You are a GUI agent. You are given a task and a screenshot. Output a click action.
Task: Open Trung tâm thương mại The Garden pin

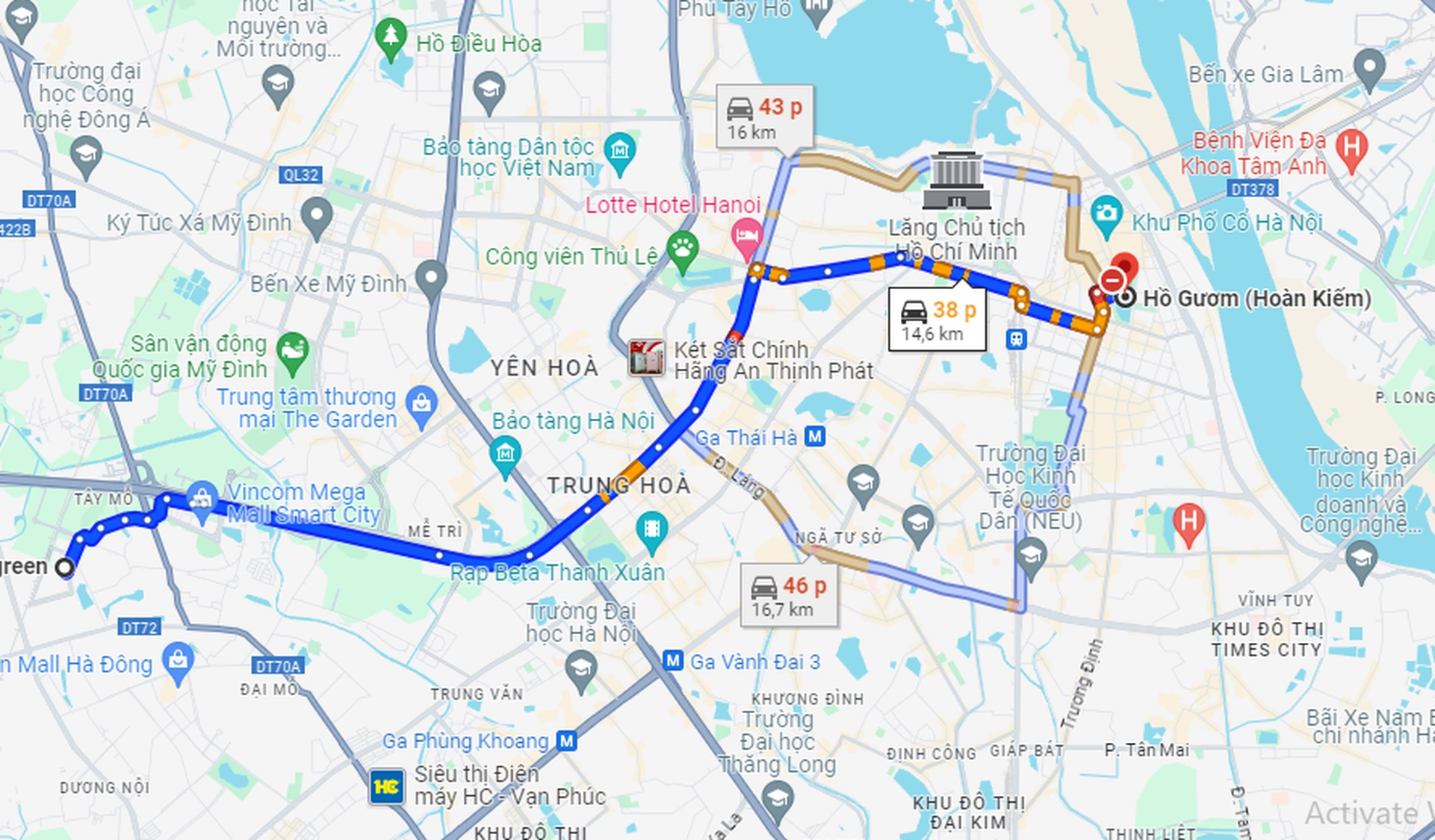(421, 405)
